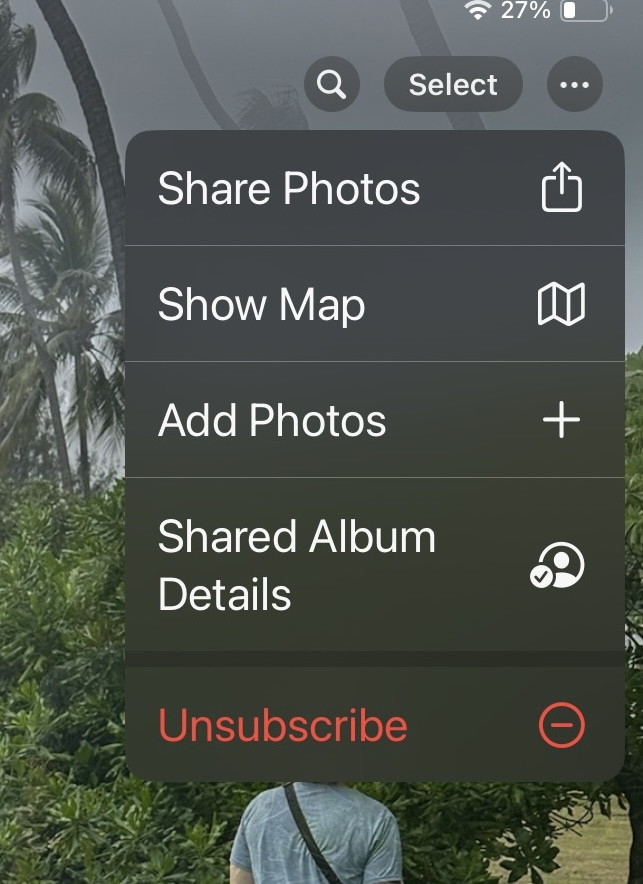
Task: Tap the Select button
Action: (x=453, y=85)
